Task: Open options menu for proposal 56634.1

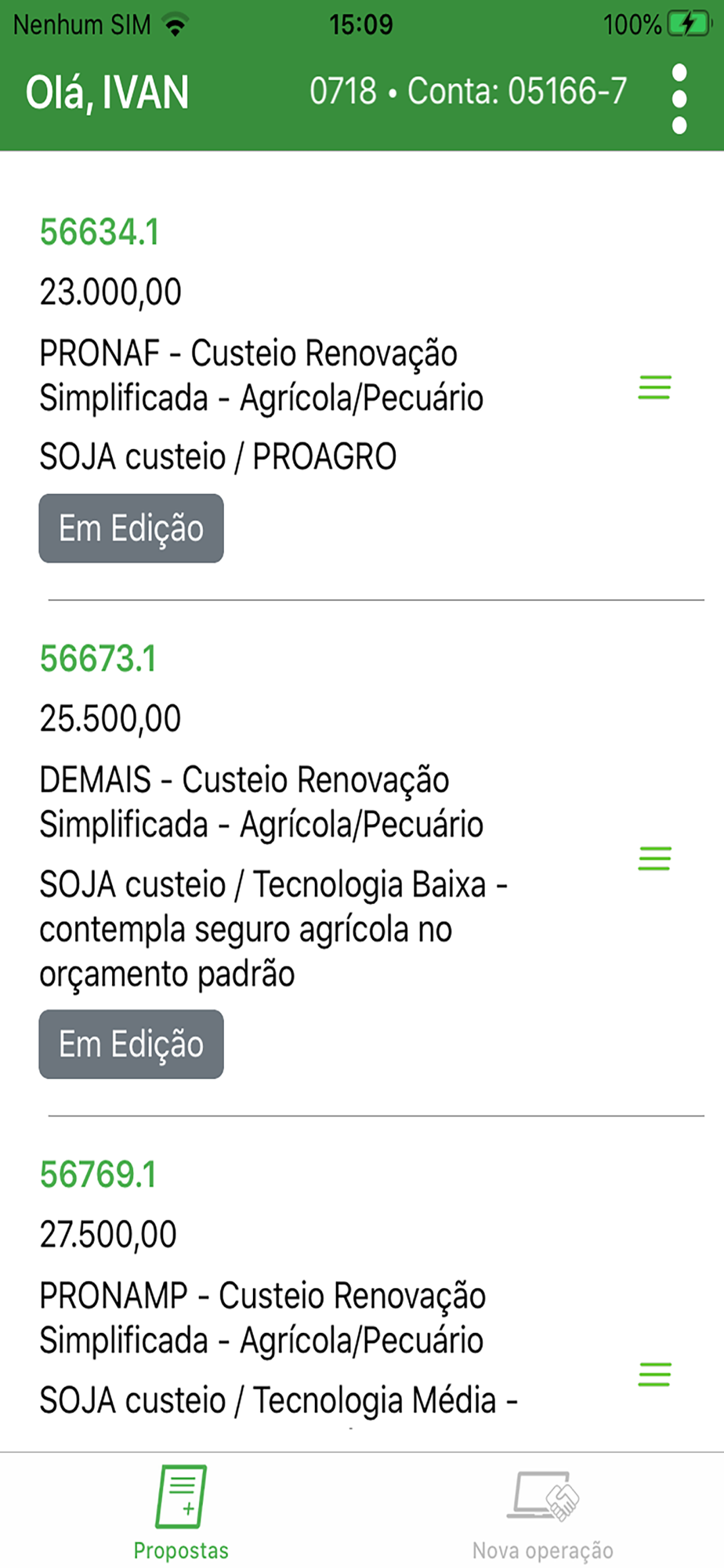Action: pyautogui.click(x=654, y=387)
